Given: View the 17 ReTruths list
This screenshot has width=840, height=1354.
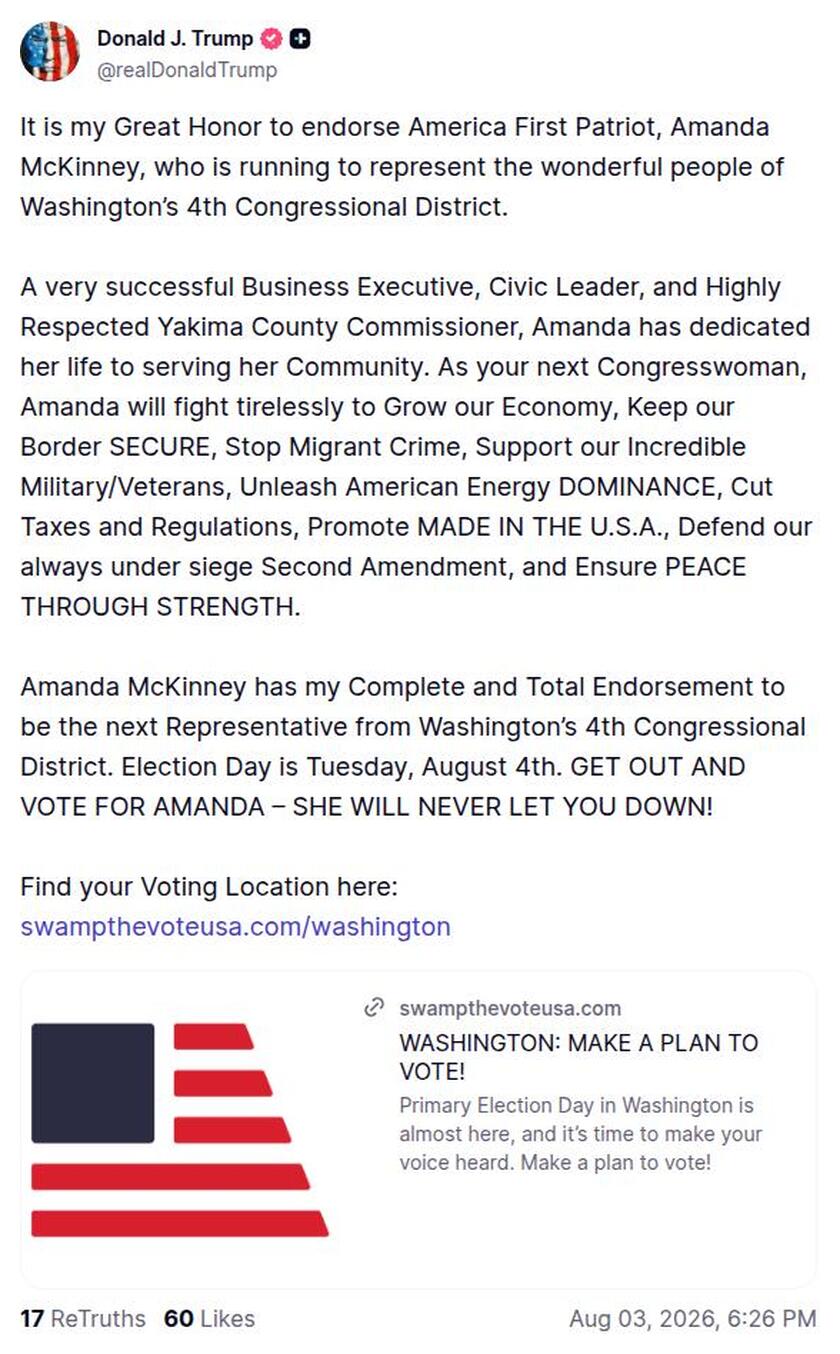Looking at the screenshot, I should pyautogui.click(x=83, y=1319).
